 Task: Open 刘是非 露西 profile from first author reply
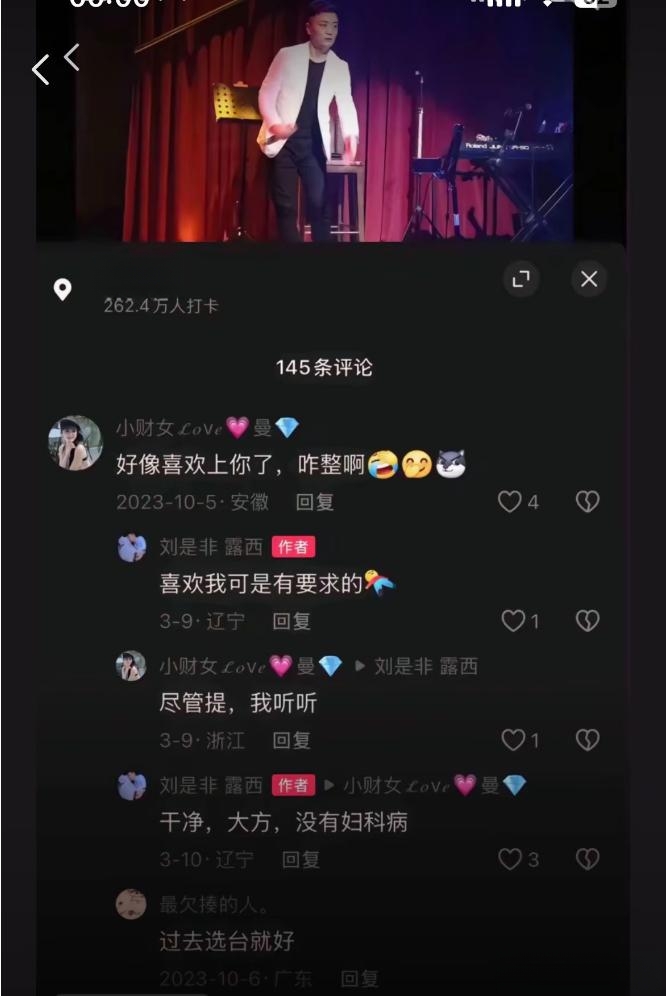(x=132, y=548)
